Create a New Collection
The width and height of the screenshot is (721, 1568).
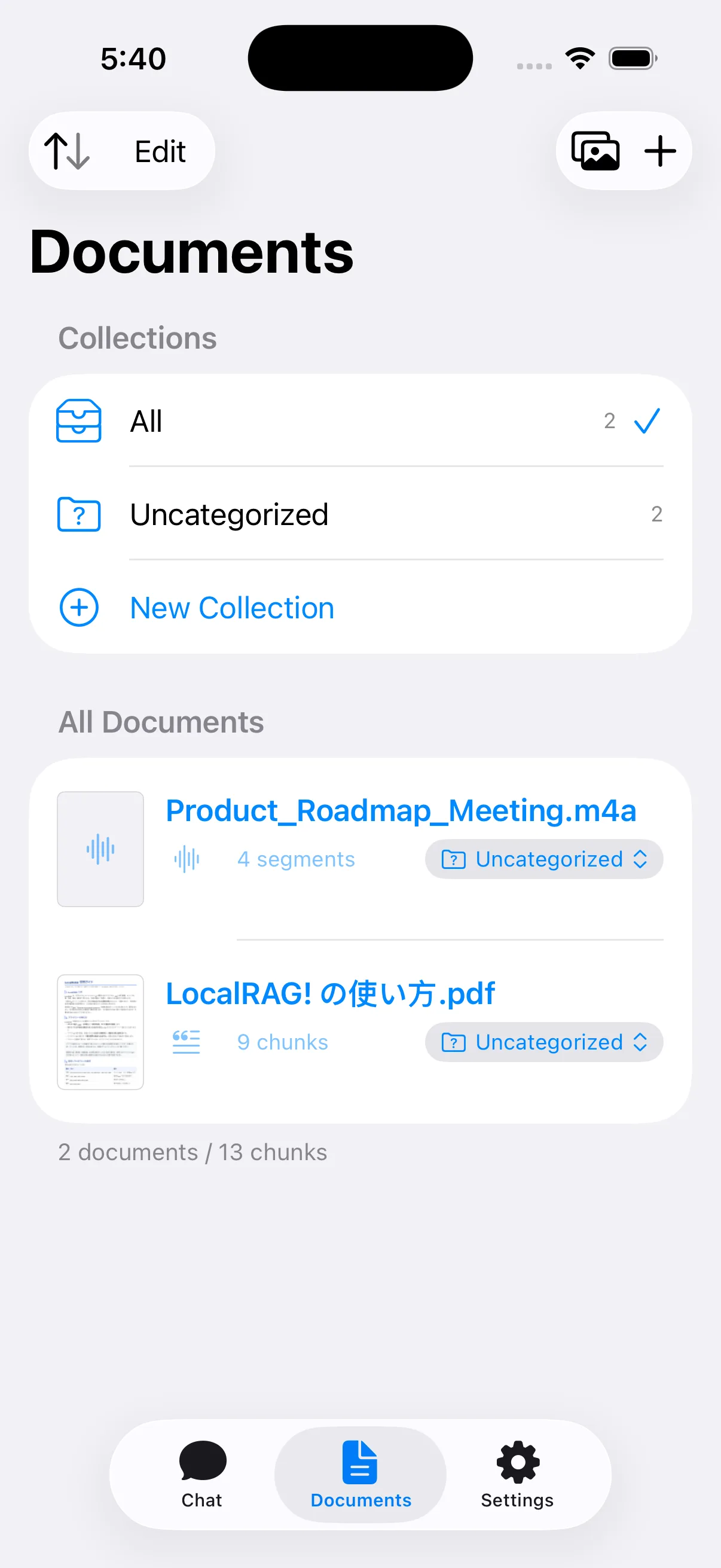[360, 608]
